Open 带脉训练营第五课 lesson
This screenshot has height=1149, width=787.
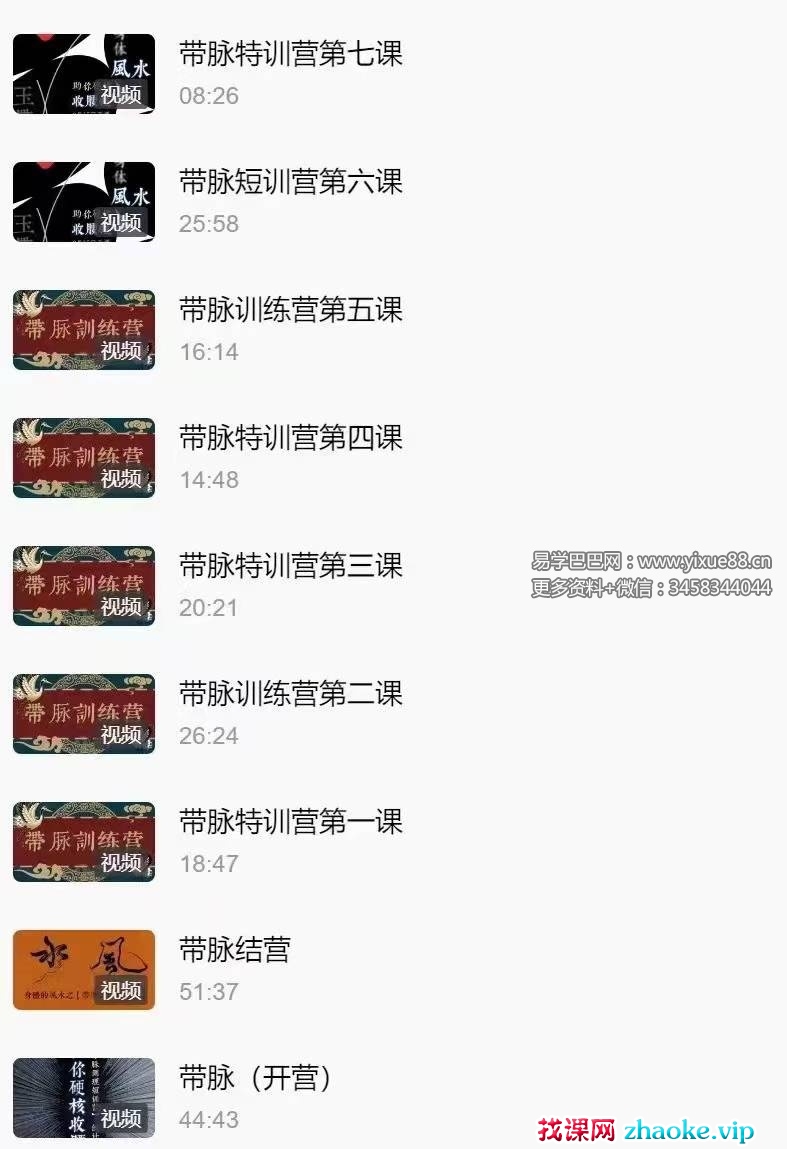[x=290, y=310]
